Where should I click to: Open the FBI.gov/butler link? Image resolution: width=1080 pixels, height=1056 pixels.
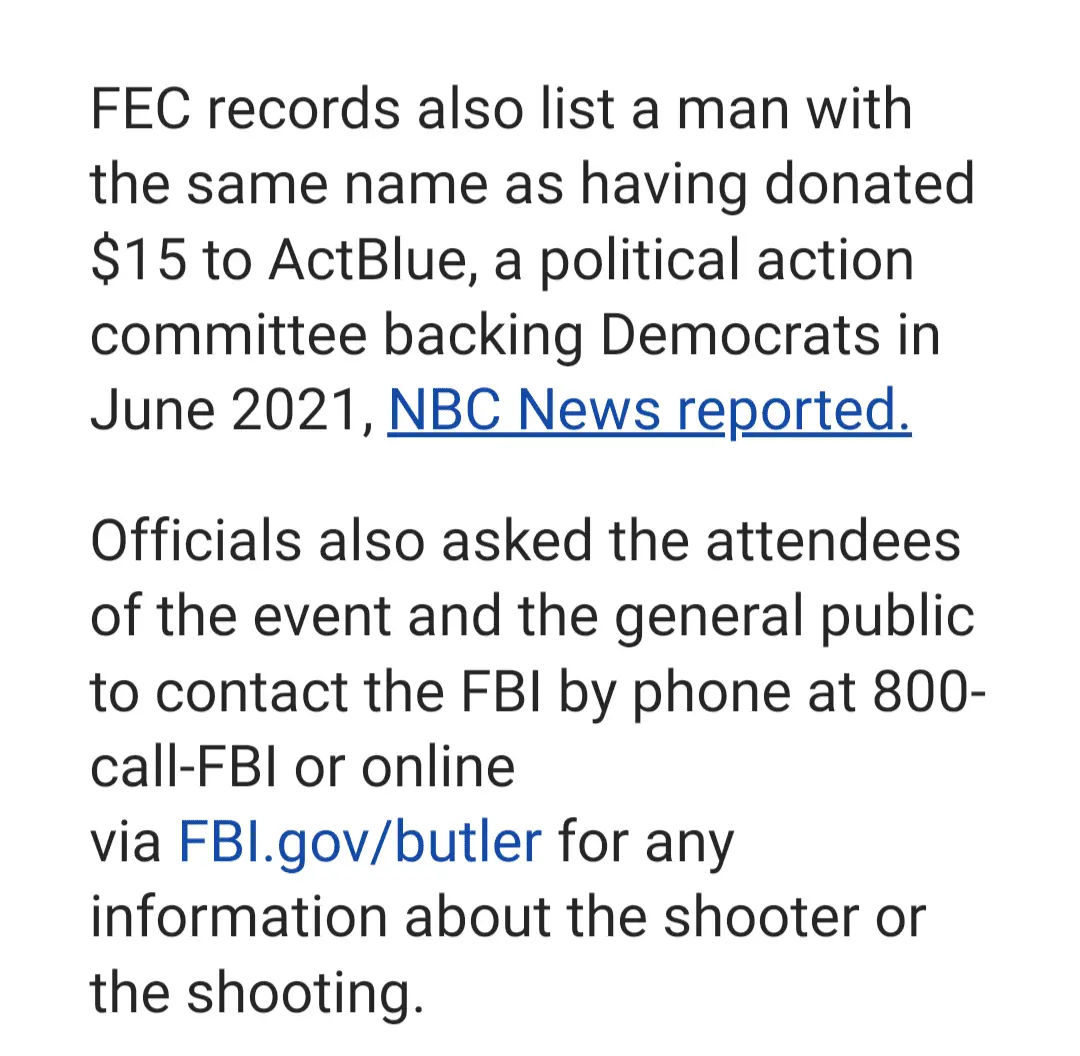click(360, 842)
